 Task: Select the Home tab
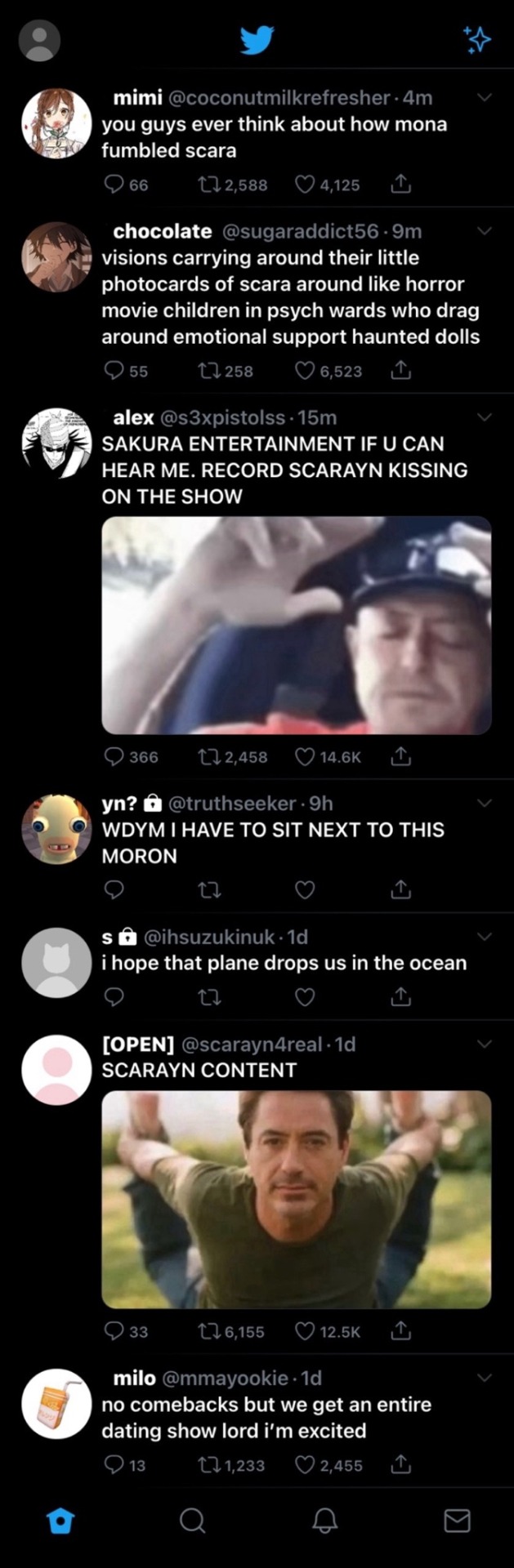click(60, 1521)
